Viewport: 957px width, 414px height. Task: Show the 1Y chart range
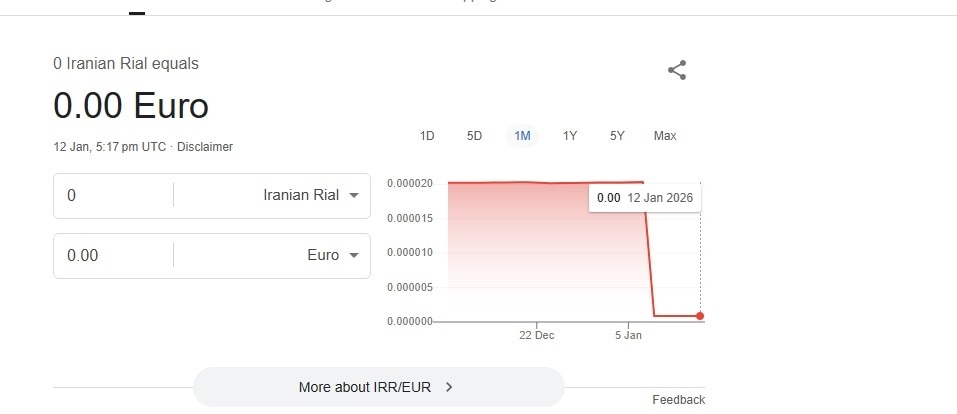[570, 136]
